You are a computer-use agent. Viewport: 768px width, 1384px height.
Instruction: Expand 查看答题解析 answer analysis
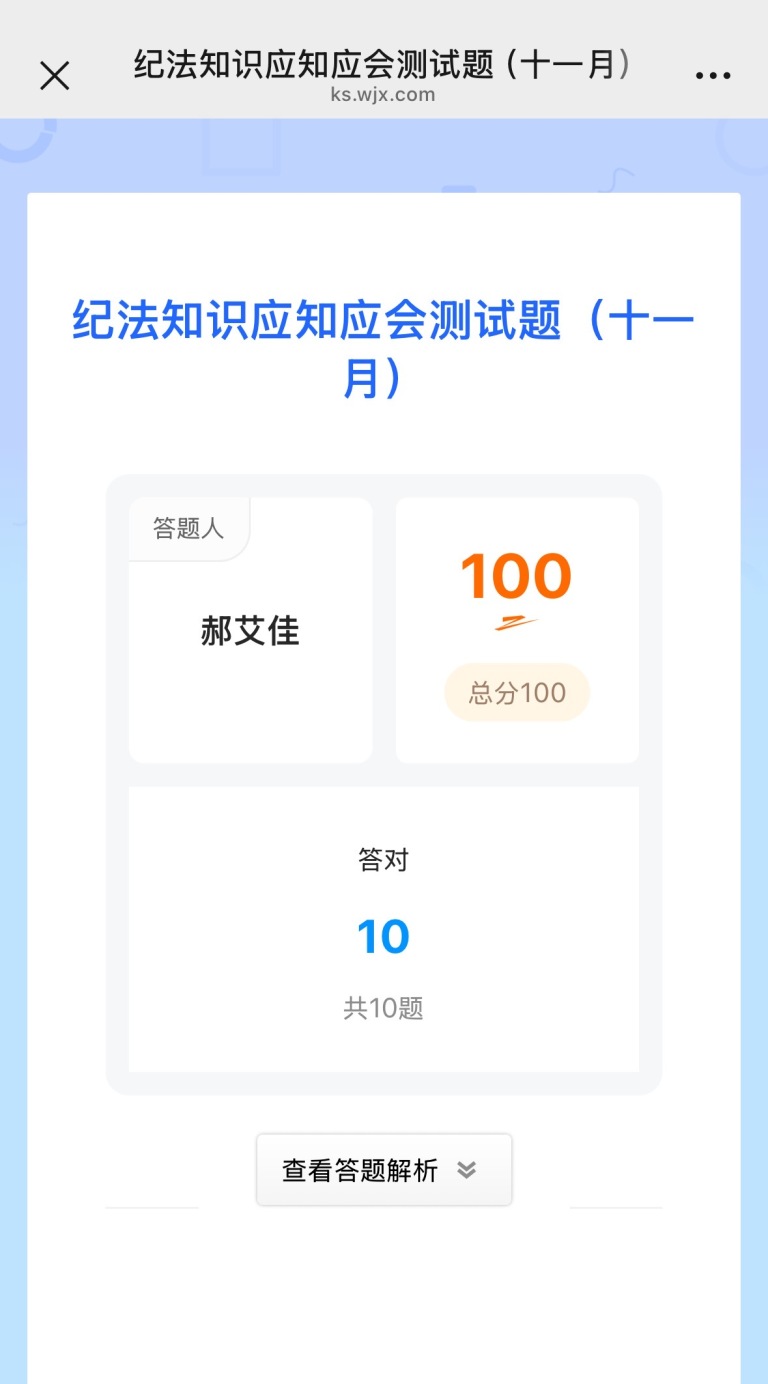[x=384, y=1170]
